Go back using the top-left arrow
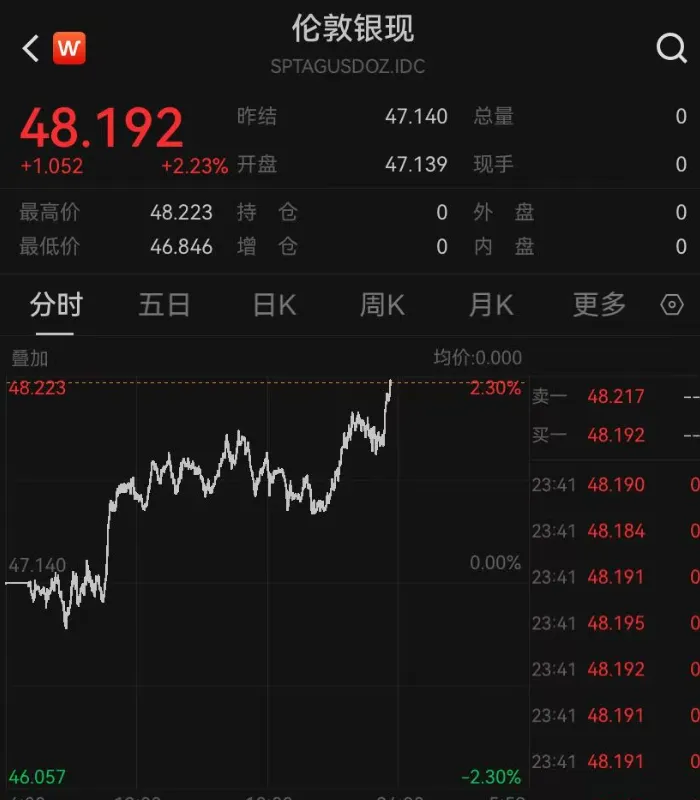 (30, 48)
